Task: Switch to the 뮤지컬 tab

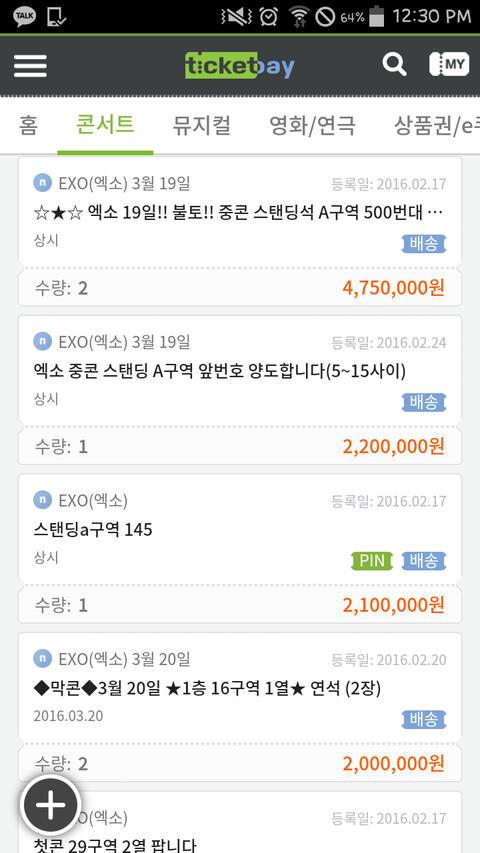Action: (x=202, y=126)
